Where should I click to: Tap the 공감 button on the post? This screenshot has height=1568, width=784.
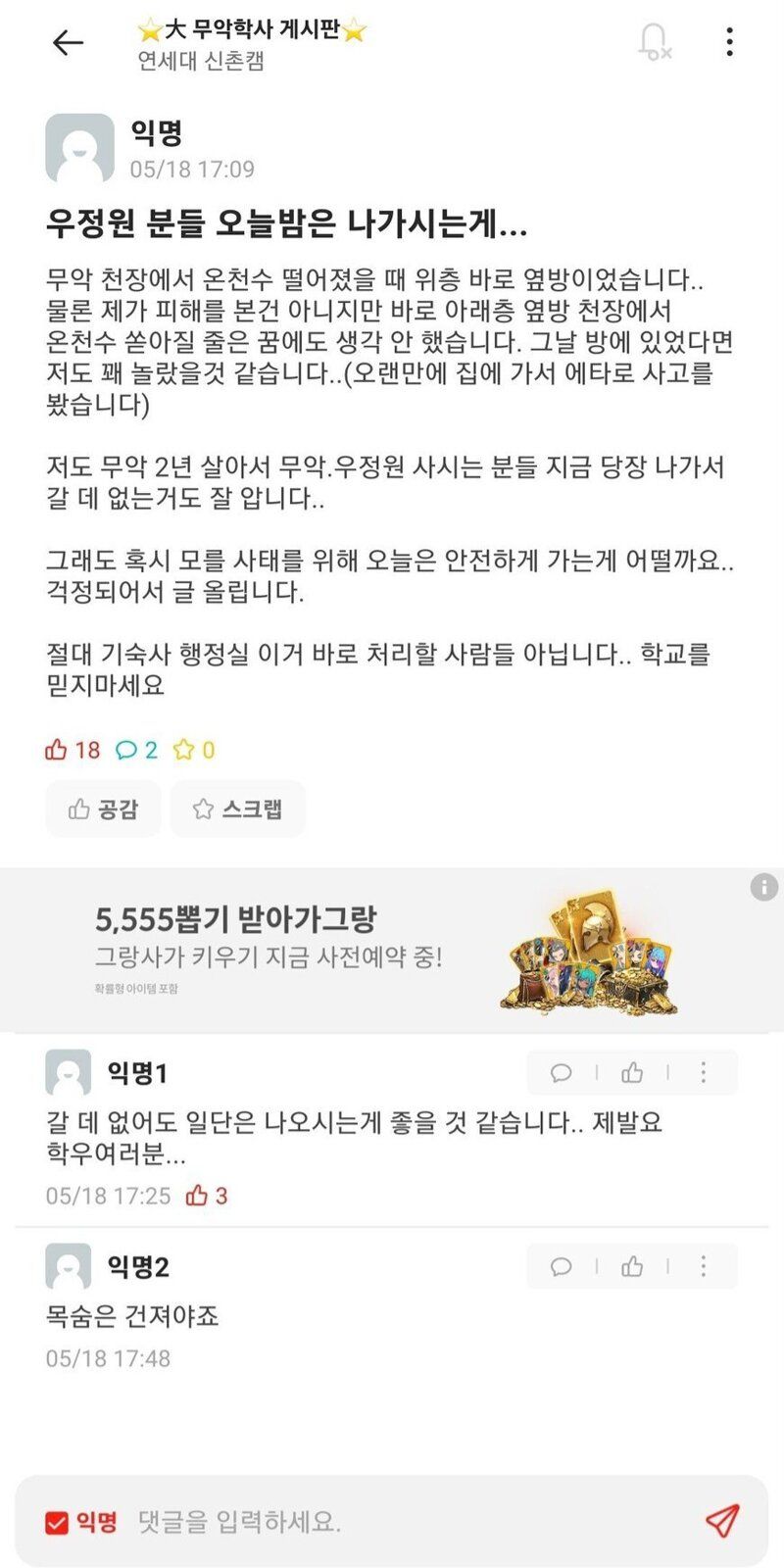pyautogui.click(x=103, y=808)
